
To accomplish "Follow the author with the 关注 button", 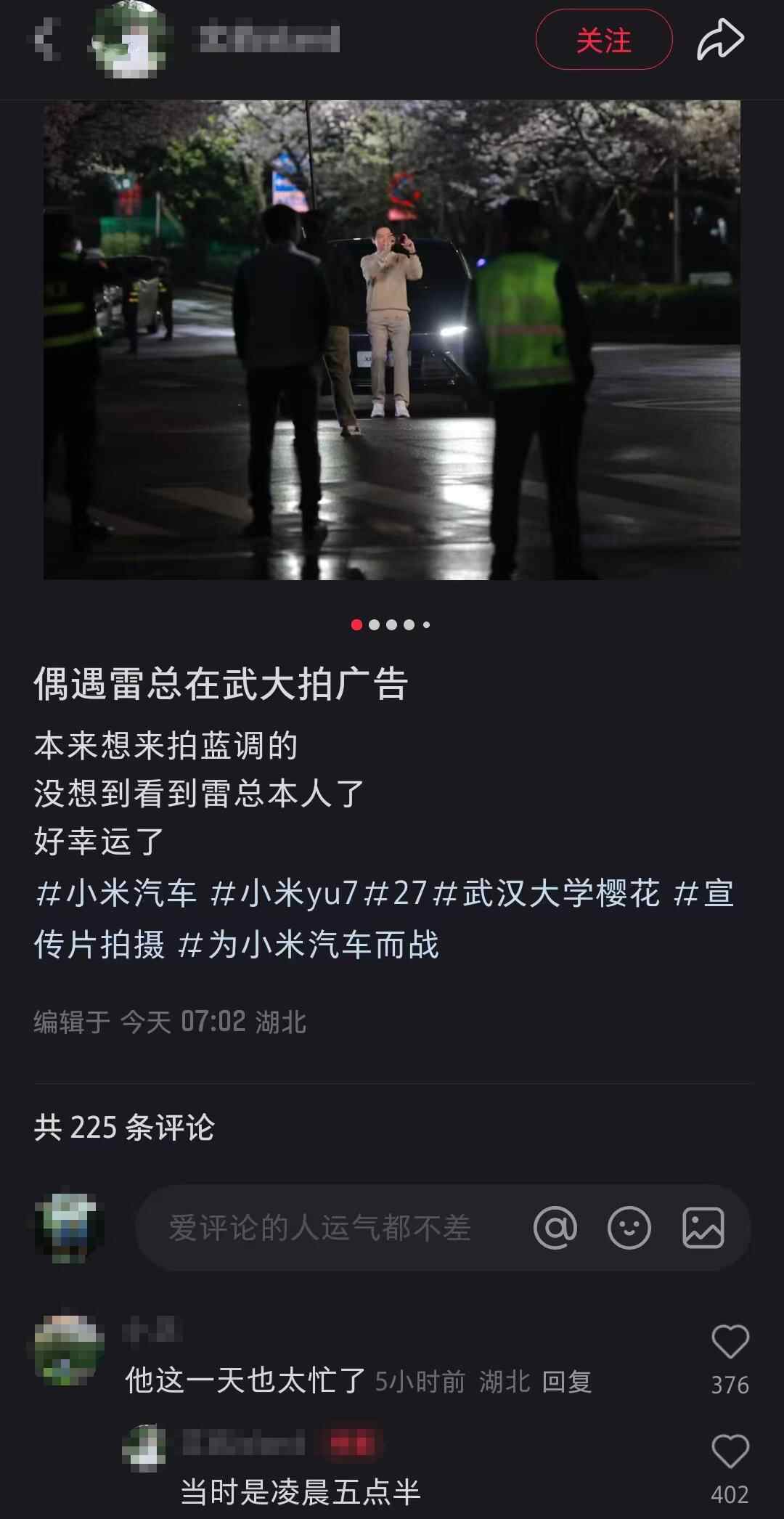I will (603, 40).
